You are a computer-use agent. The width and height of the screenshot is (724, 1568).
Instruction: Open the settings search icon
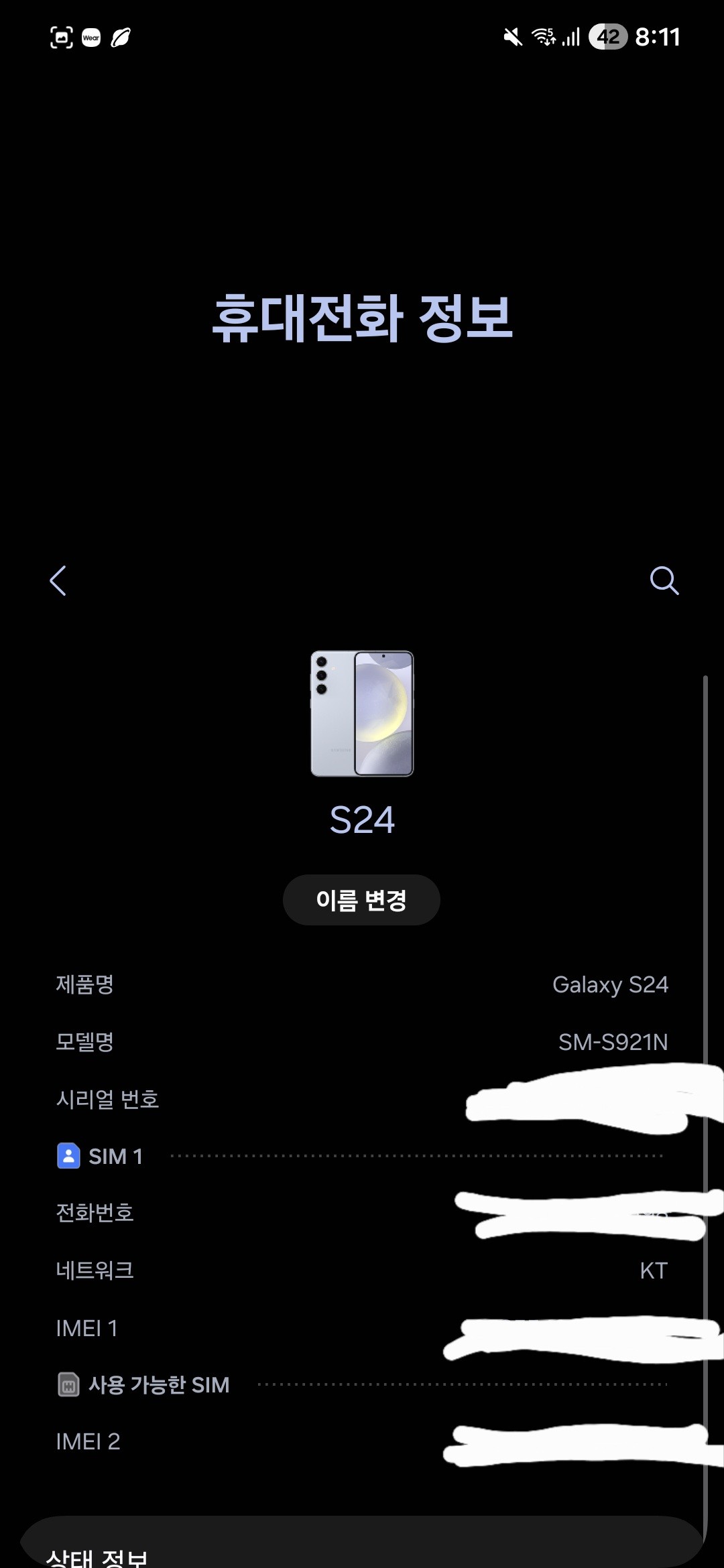click(664, 581)
